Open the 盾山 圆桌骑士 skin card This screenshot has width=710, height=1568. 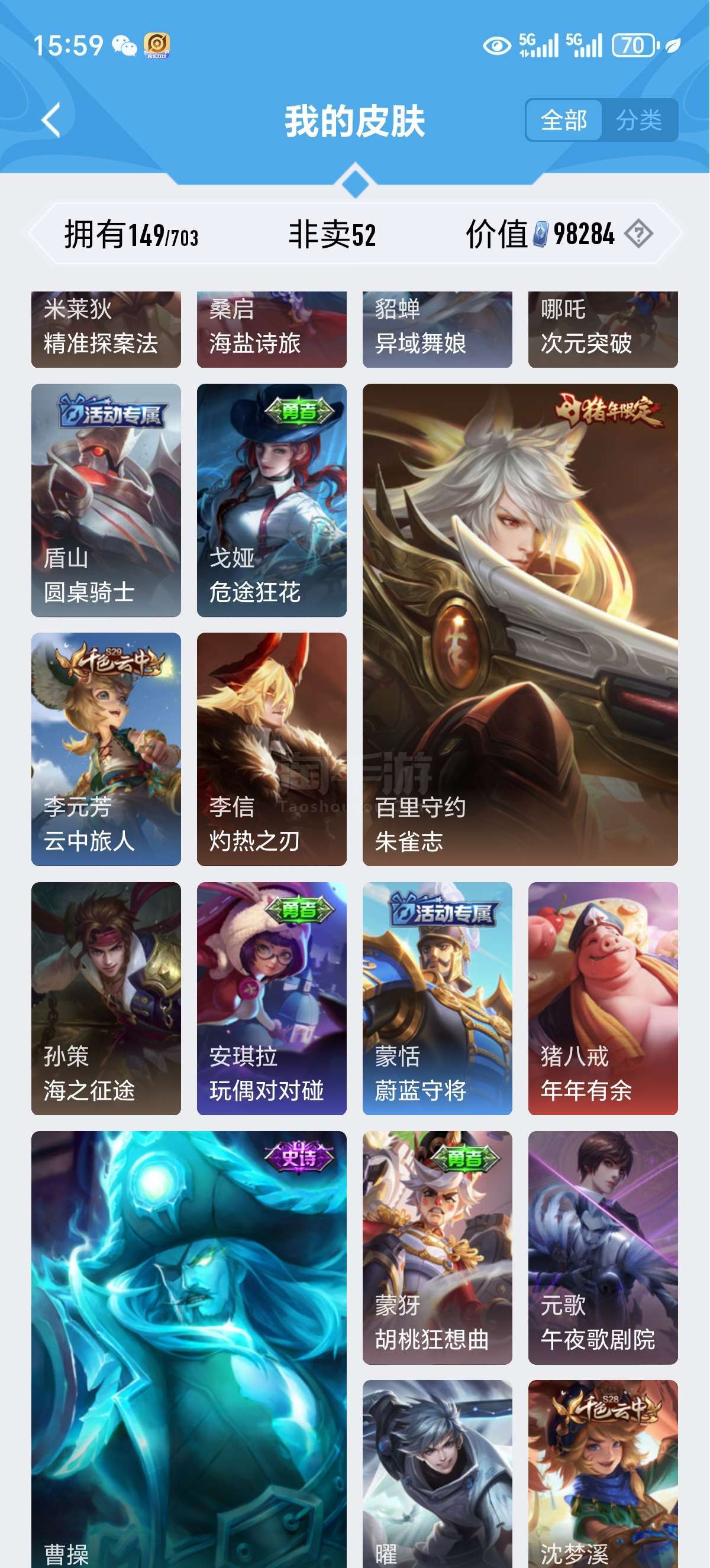point(106,500)
